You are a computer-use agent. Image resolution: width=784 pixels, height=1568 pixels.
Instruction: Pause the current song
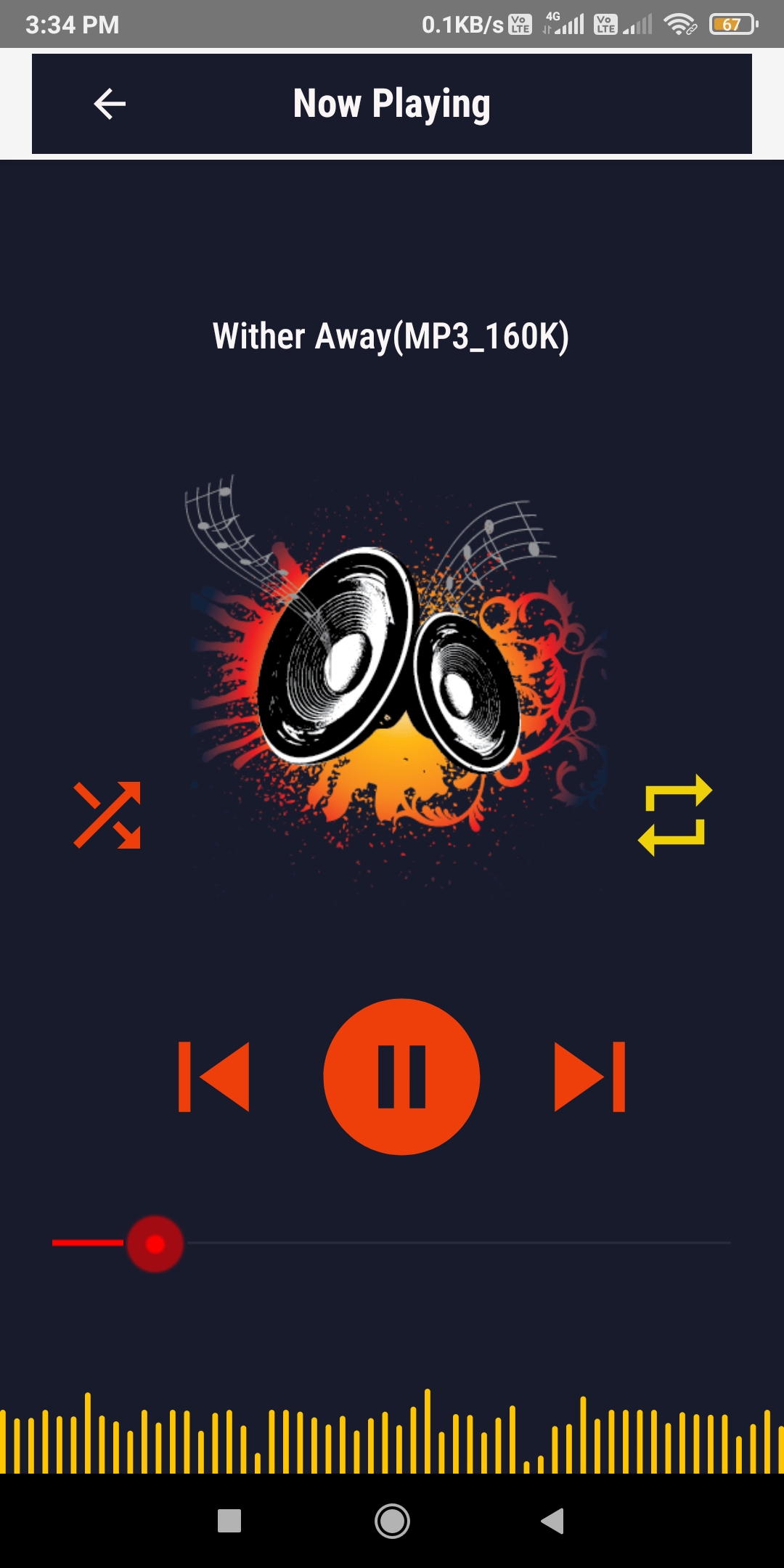click(x=401, y=1077)
